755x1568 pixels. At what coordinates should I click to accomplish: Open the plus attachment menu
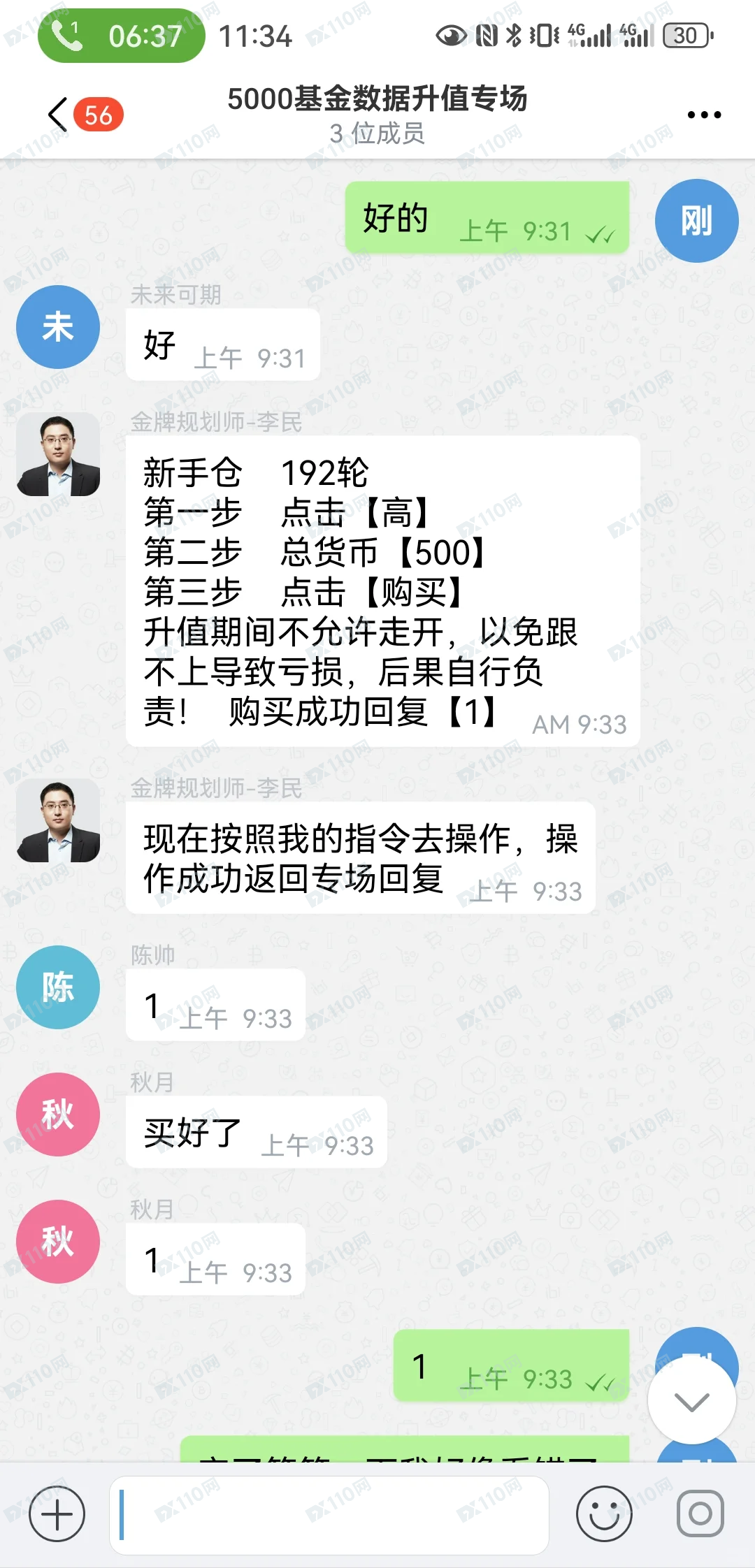[57, 1513]
